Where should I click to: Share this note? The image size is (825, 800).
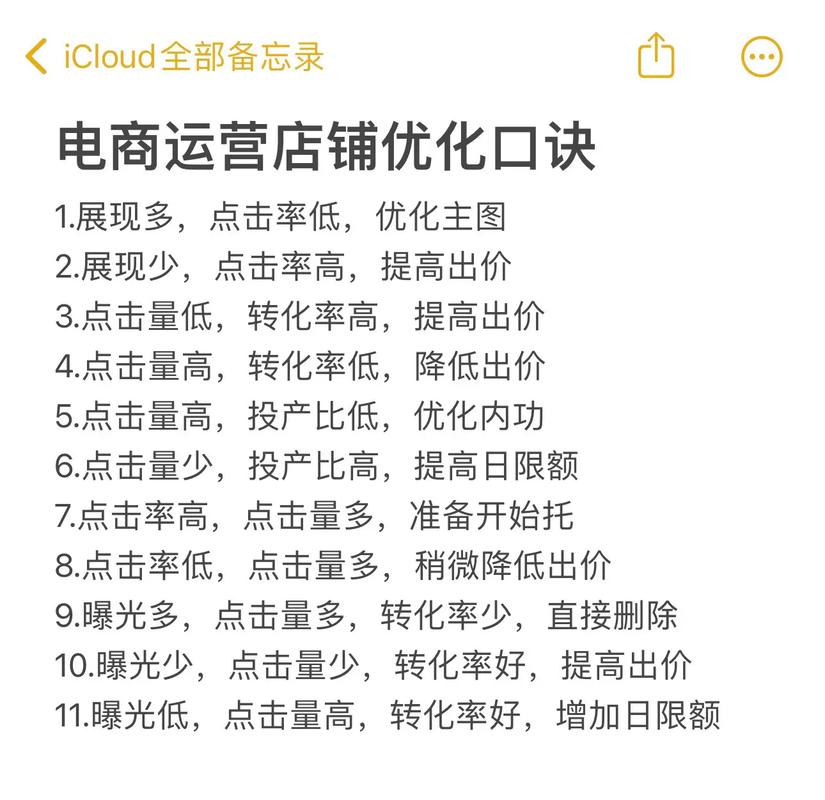click(656, 55)
